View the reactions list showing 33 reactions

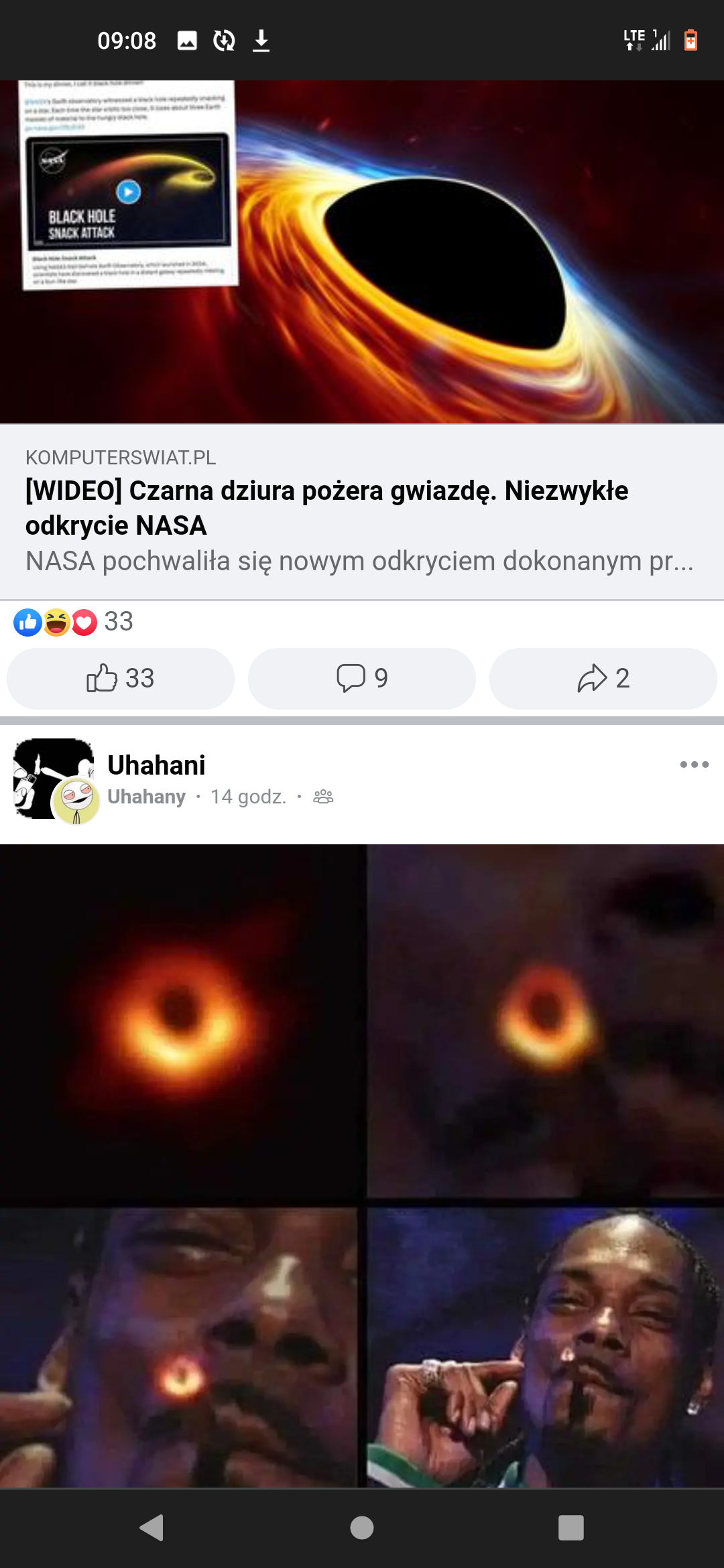(x=74, y=622)
